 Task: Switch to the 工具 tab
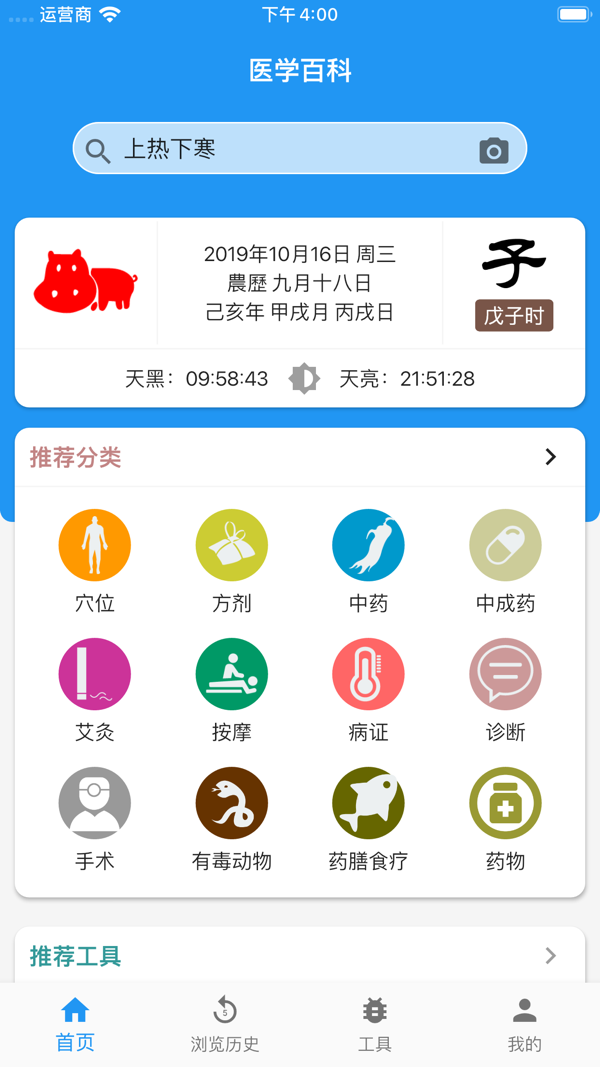coord(375,1025)
